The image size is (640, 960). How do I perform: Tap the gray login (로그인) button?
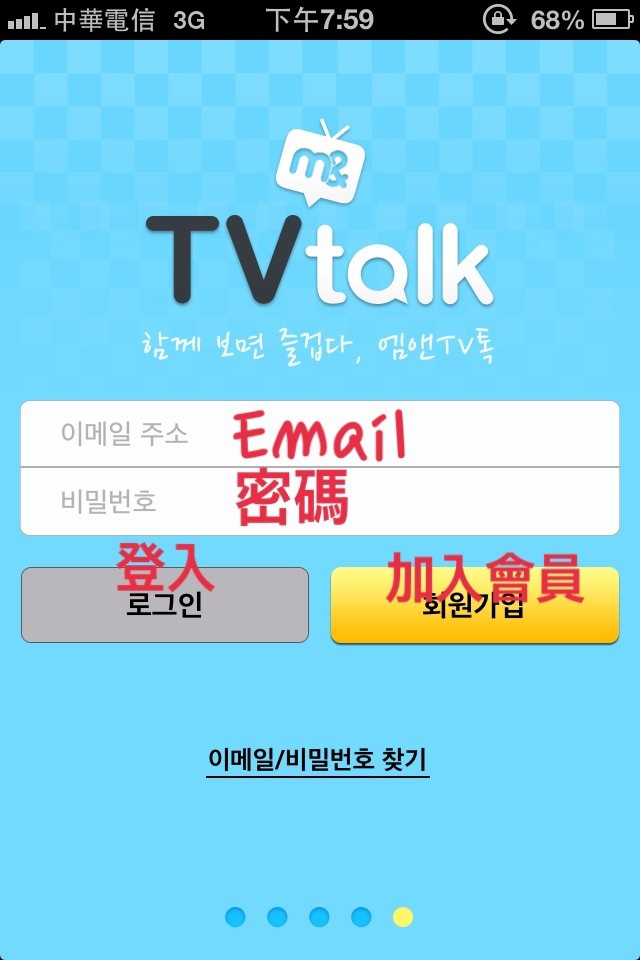tap(165, 605)
